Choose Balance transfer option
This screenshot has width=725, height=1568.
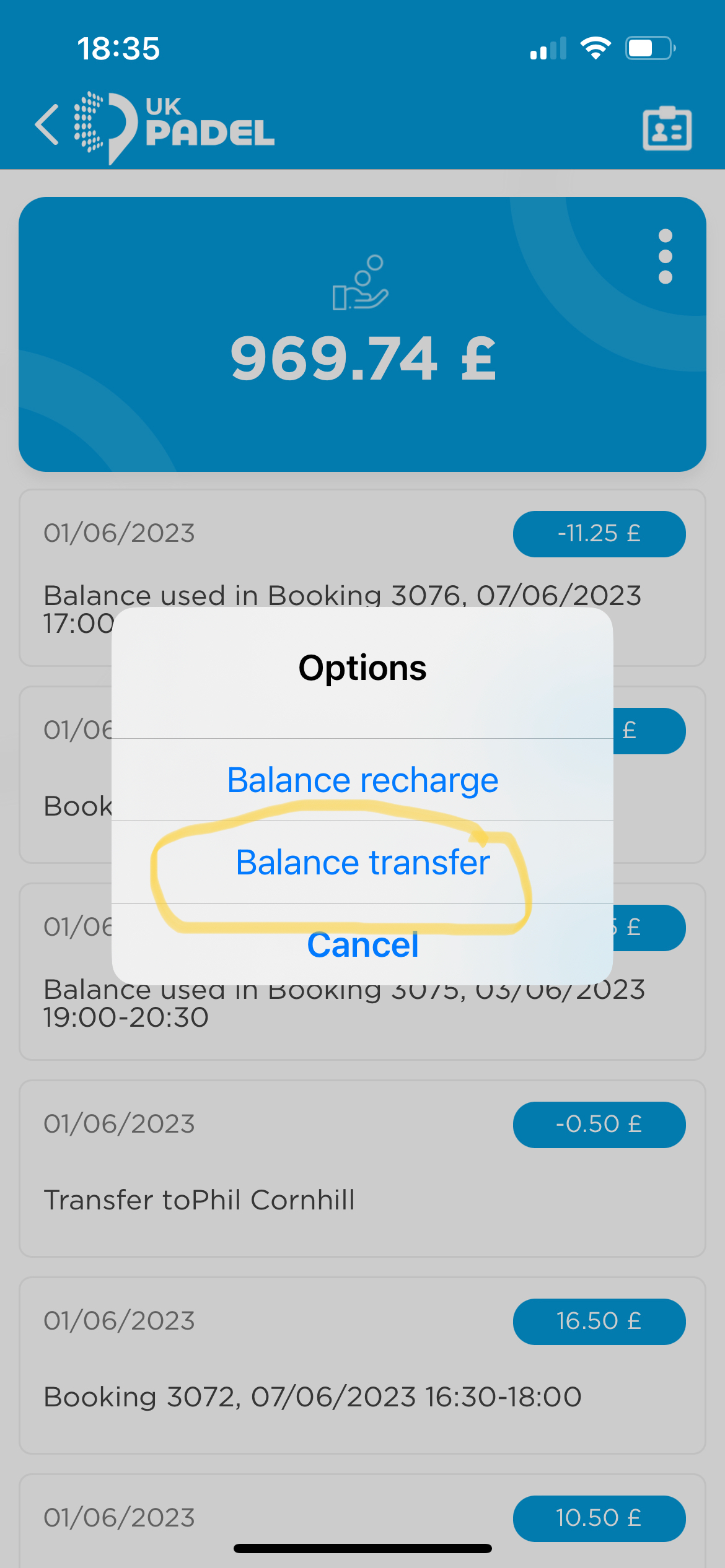click(362, 863)
